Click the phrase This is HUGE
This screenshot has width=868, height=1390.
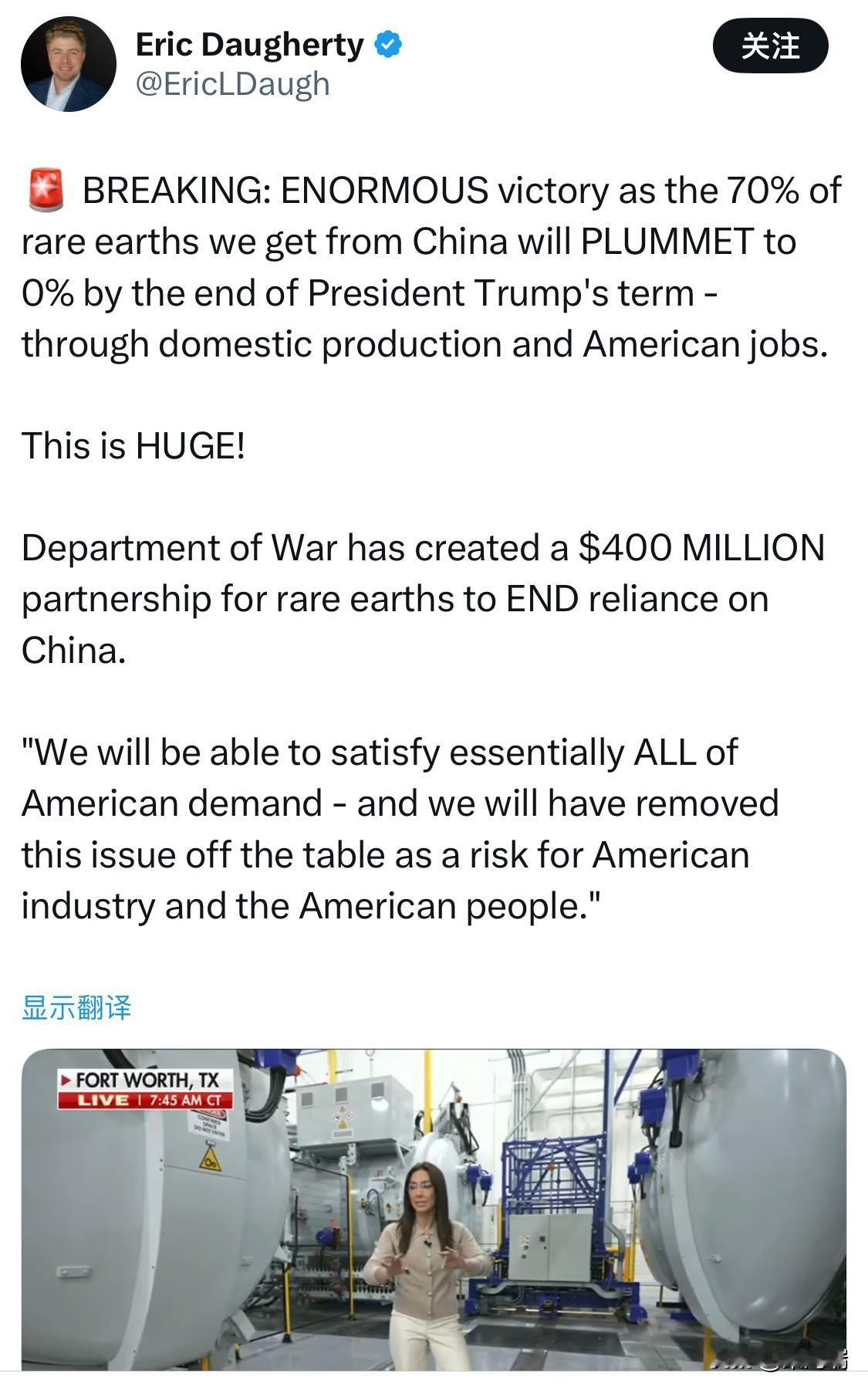[x=133, y=444]
